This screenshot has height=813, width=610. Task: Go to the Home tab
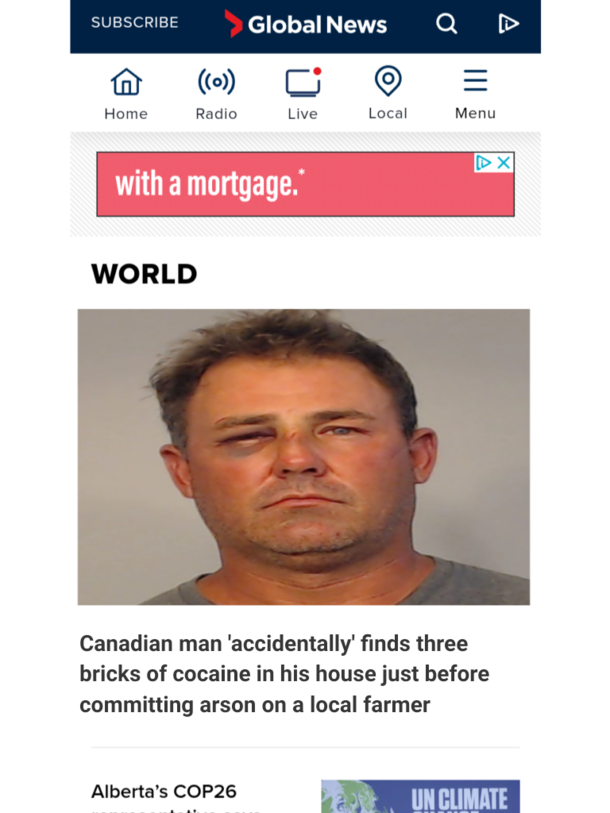tap(126, 94)
